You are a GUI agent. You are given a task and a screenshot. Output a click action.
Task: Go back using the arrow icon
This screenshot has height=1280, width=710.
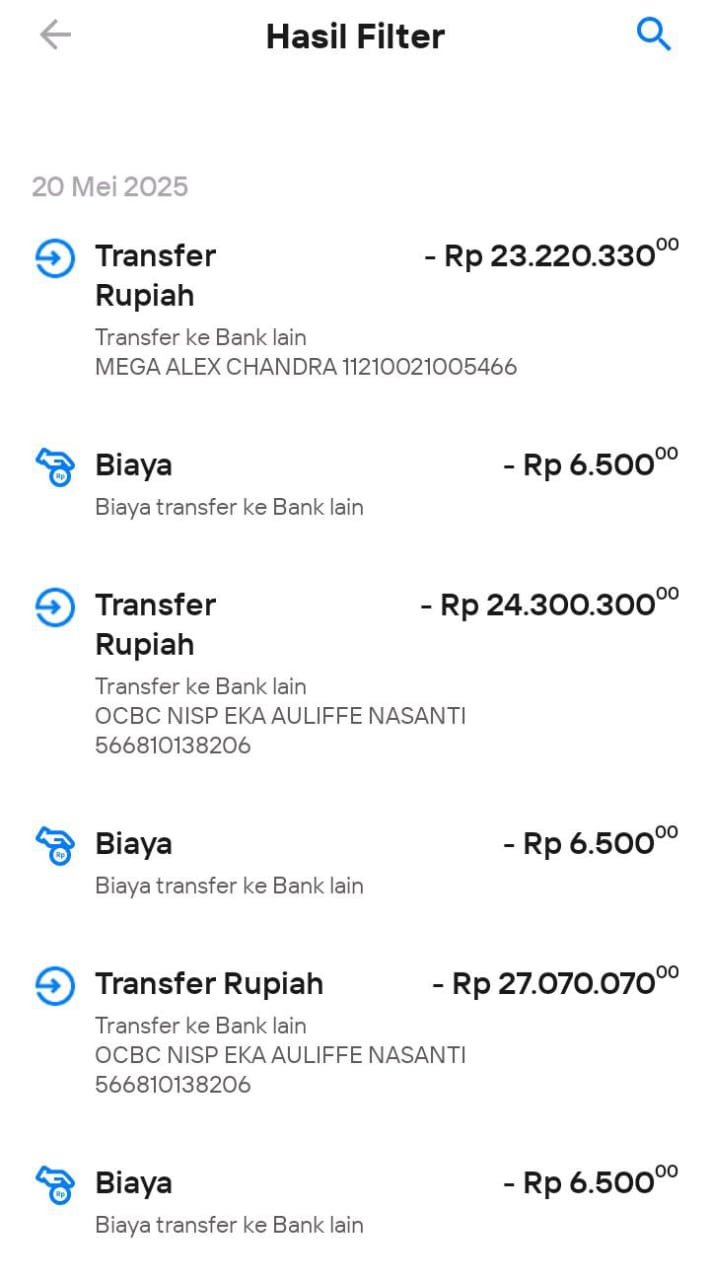(x=55, y=36)
